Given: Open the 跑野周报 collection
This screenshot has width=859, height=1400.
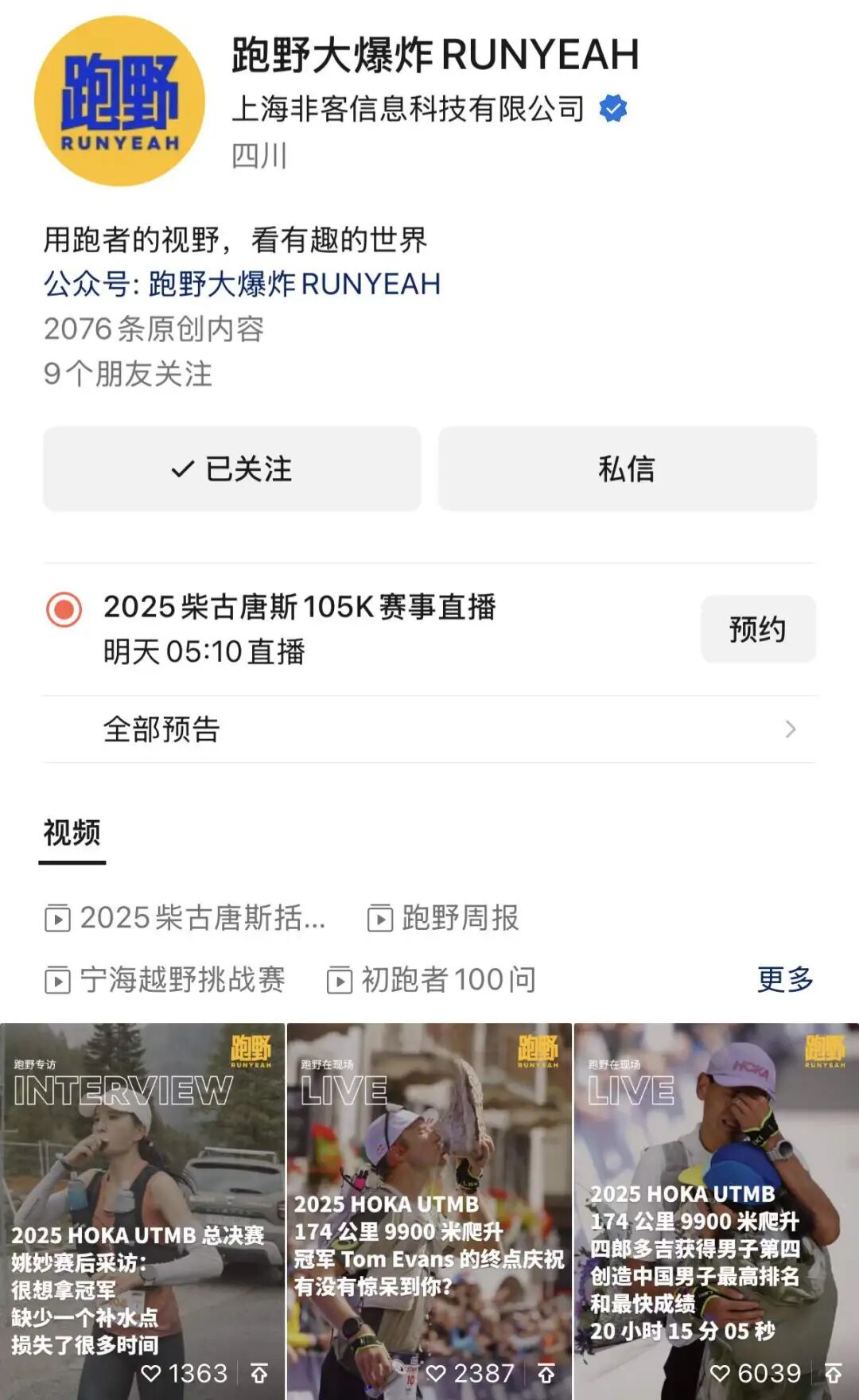Looking at the screenshot, I should (444, 918).
